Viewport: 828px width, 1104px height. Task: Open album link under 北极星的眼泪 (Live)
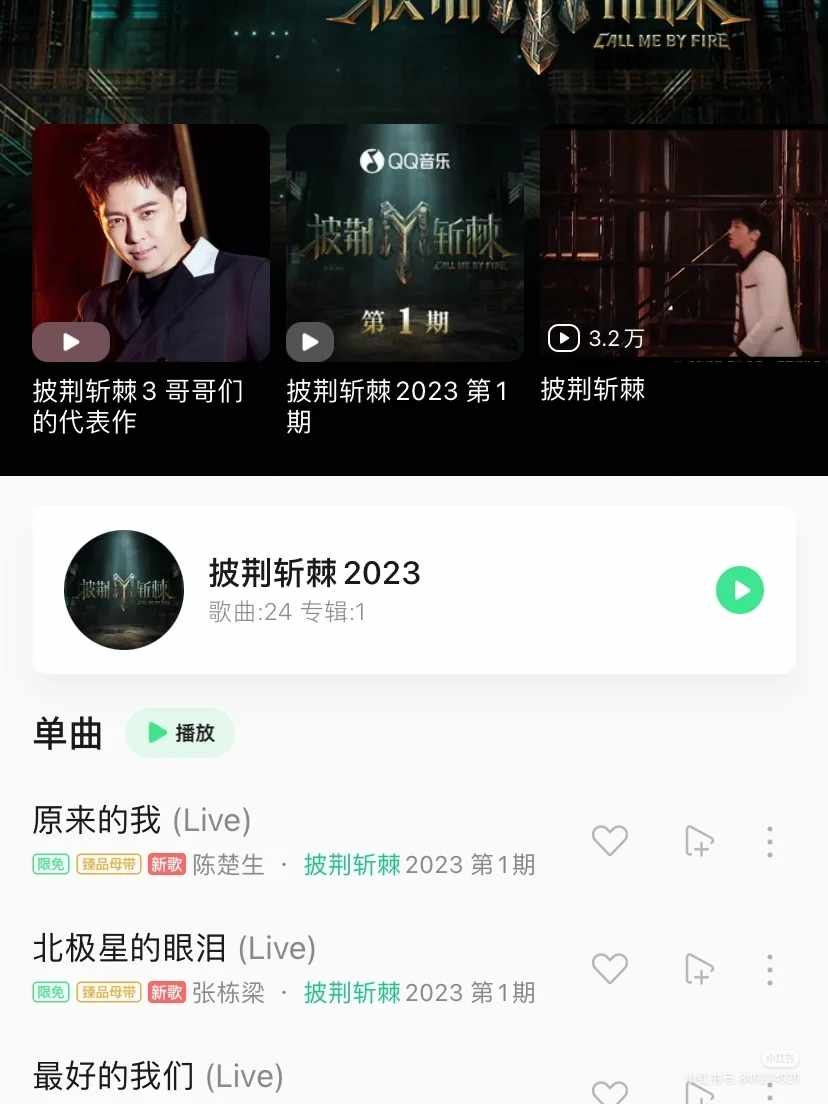[419, 993]
